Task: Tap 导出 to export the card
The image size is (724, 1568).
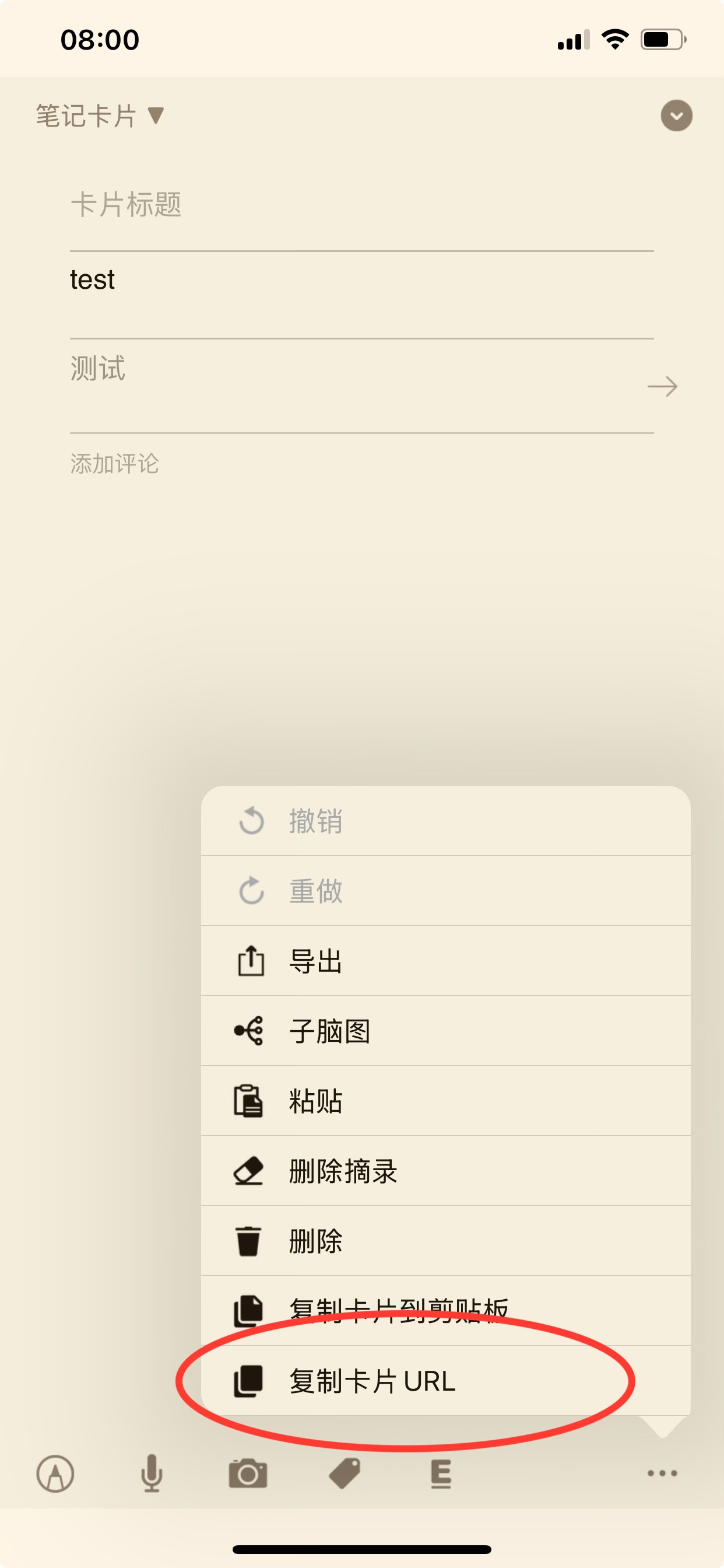Action: point(445,961)
